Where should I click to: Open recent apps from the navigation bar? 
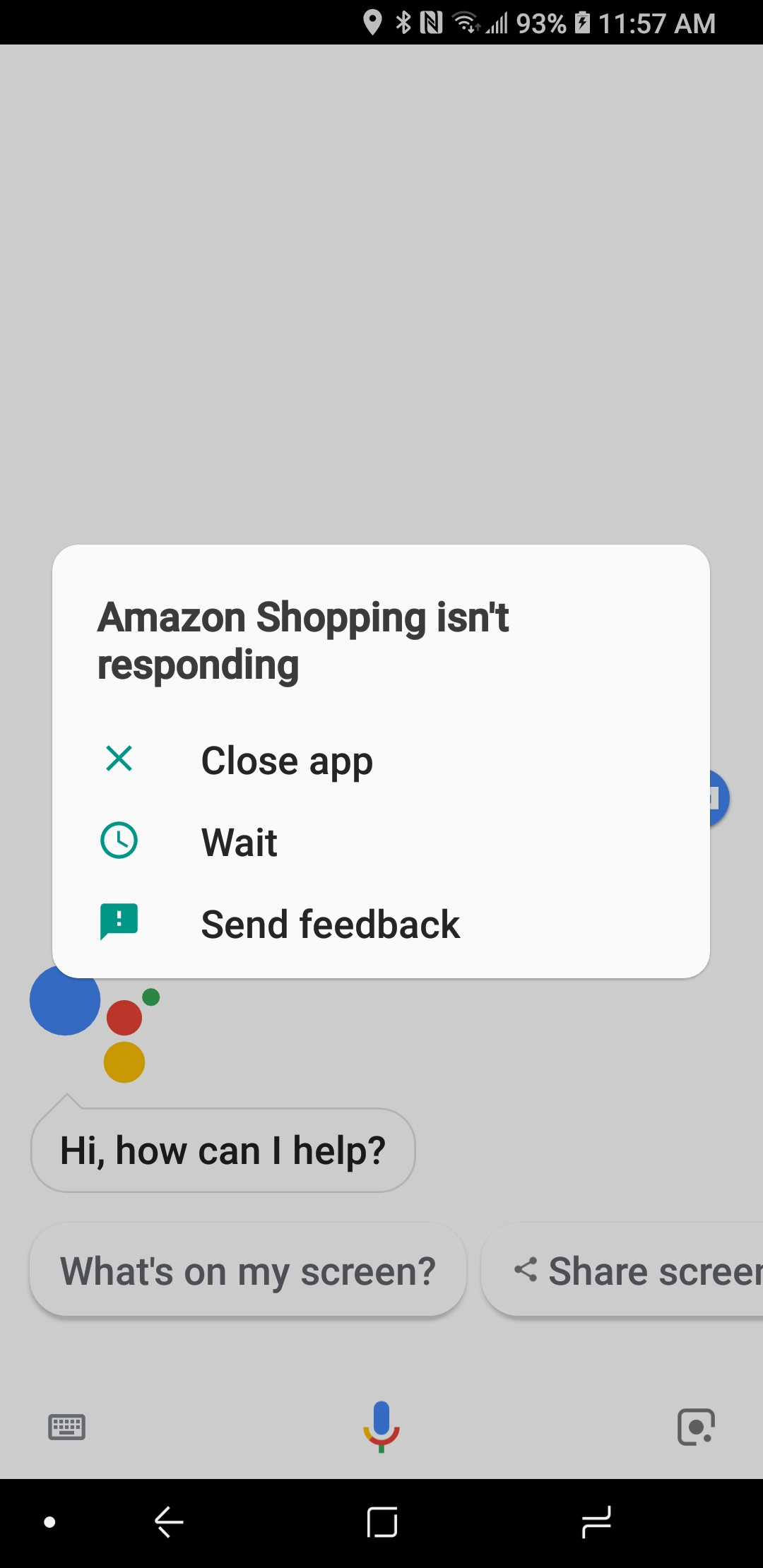(x=596, y=1521)
